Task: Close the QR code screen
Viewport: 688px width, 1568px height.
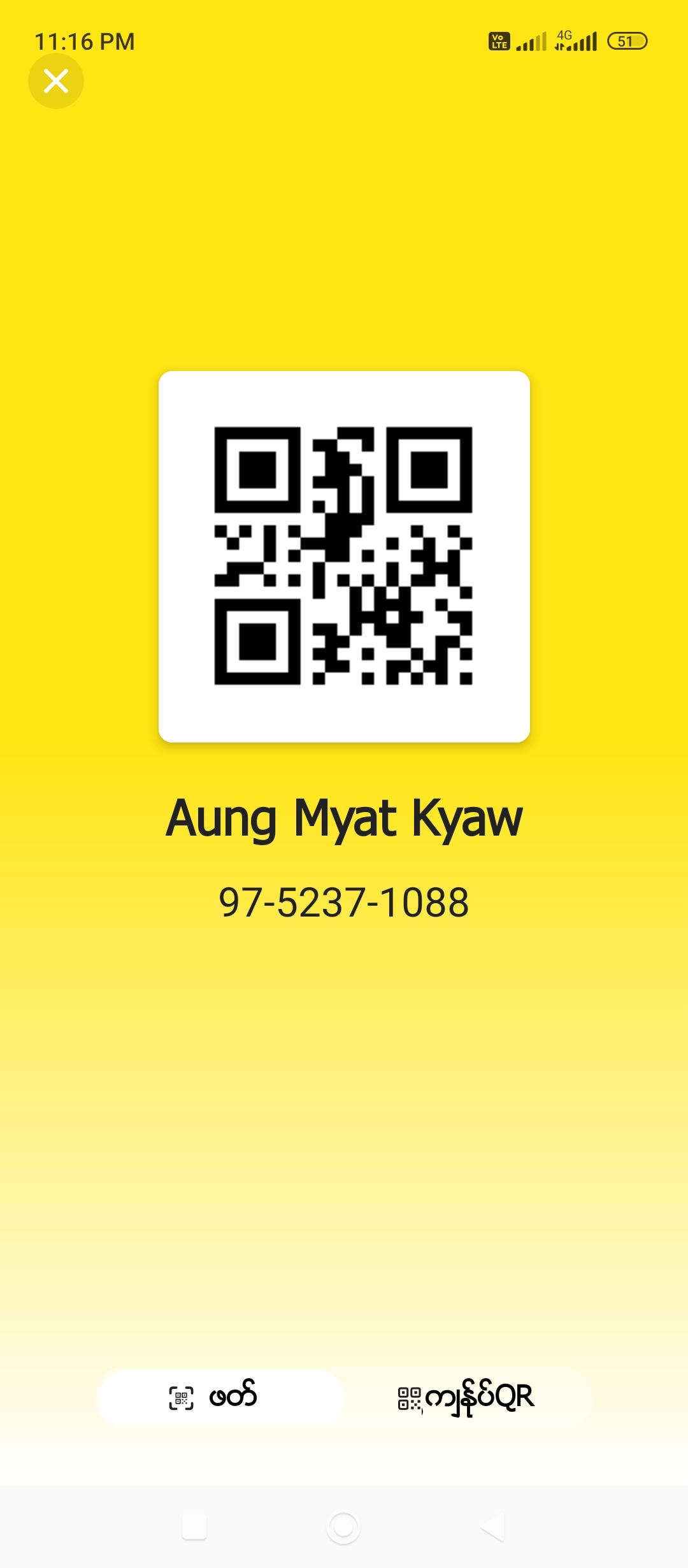Action: 56,81
